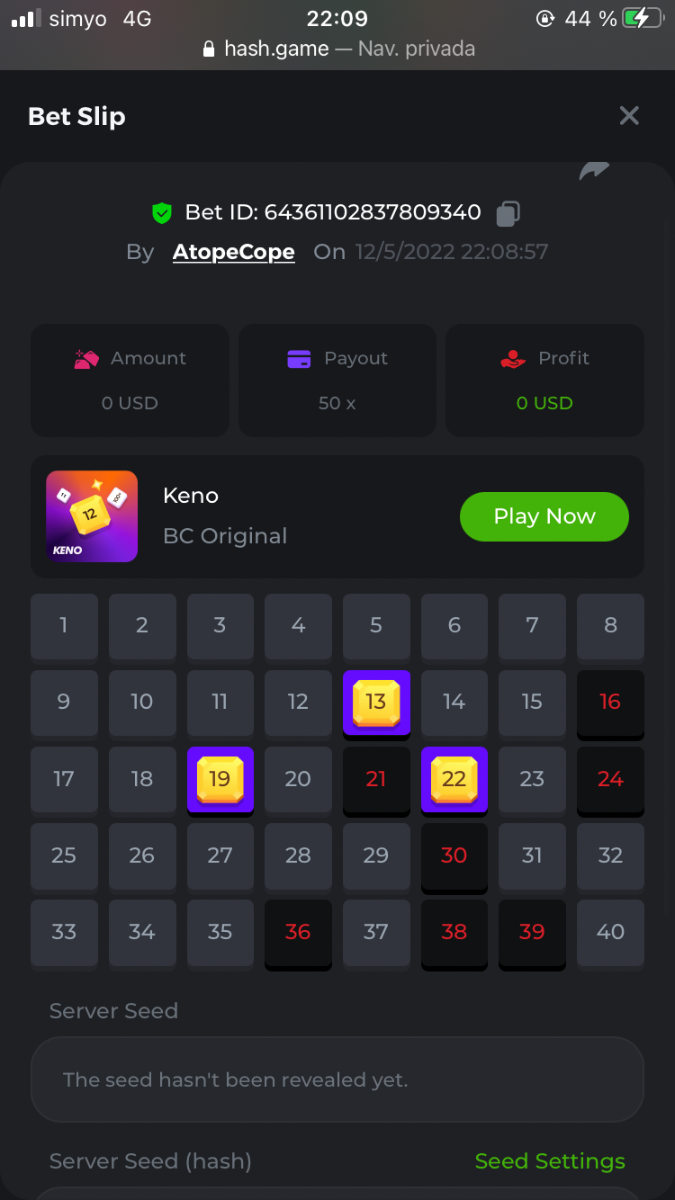Open Seed Settings
The width and height of the screenshot is (675, 1200).
point(549,1161)
